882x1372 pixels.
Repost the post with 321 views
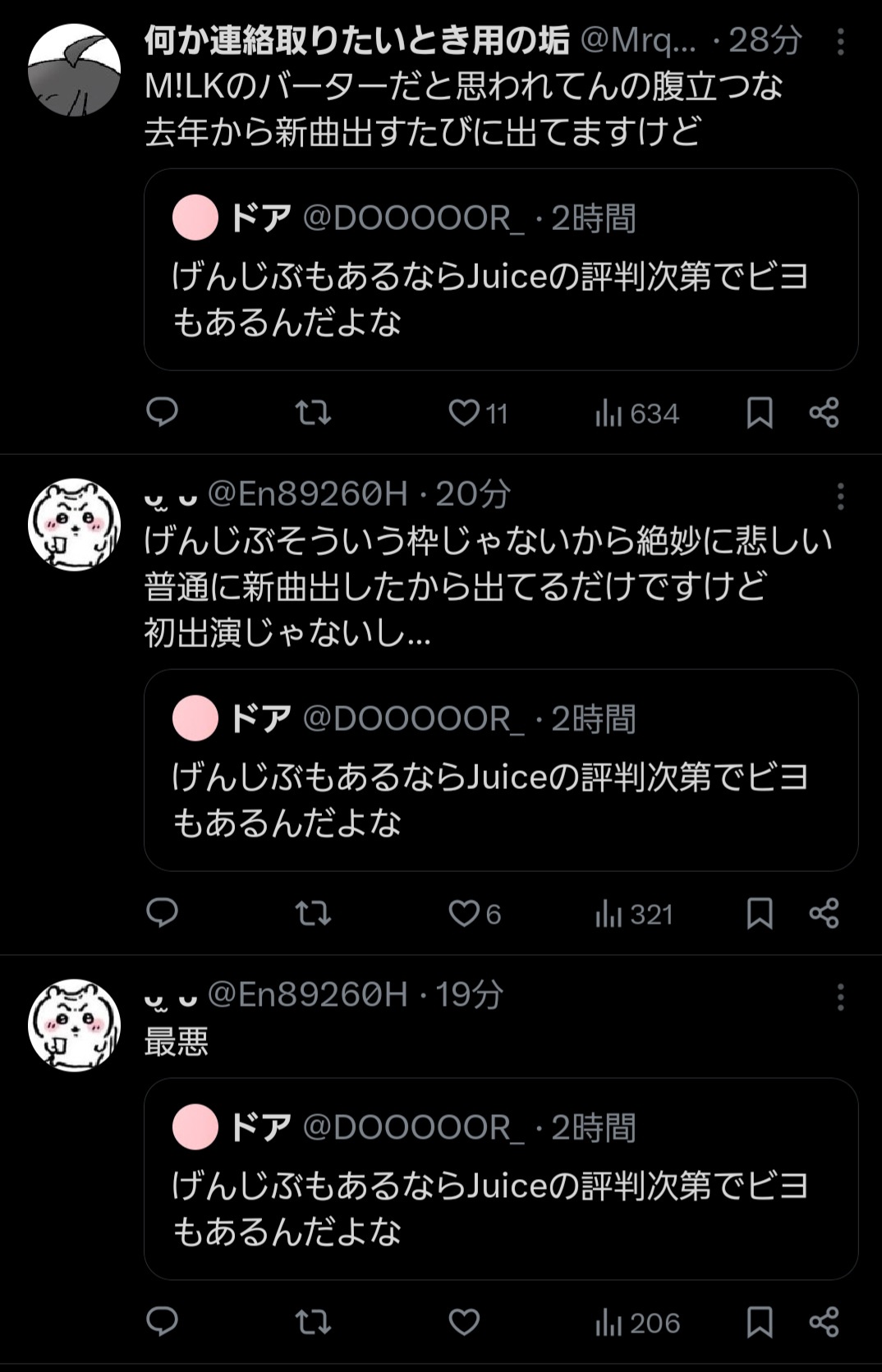click(313, 913)
